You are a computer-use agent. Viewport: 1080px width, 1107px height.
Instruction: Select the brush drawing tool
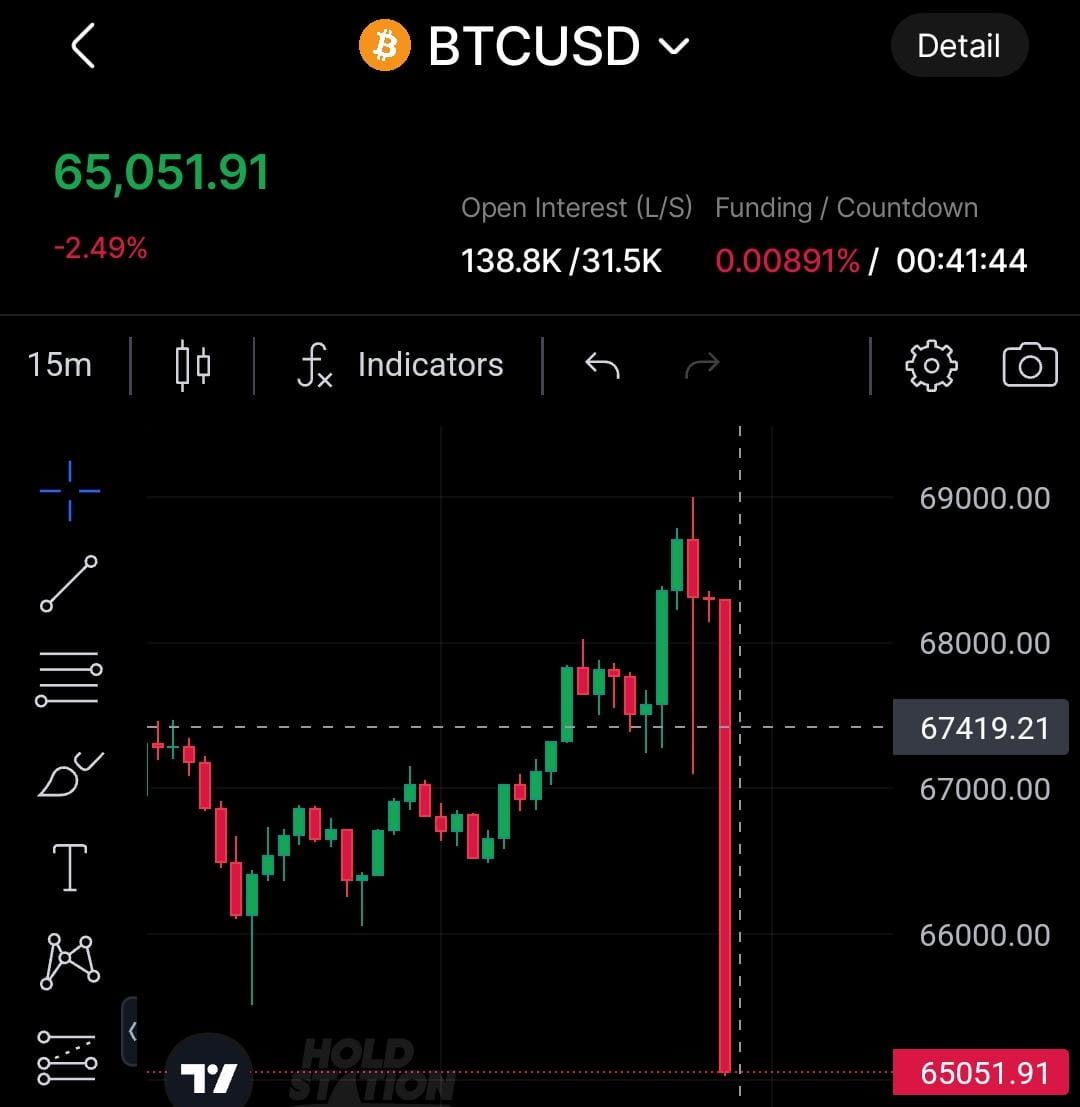[x=70, y=774]
